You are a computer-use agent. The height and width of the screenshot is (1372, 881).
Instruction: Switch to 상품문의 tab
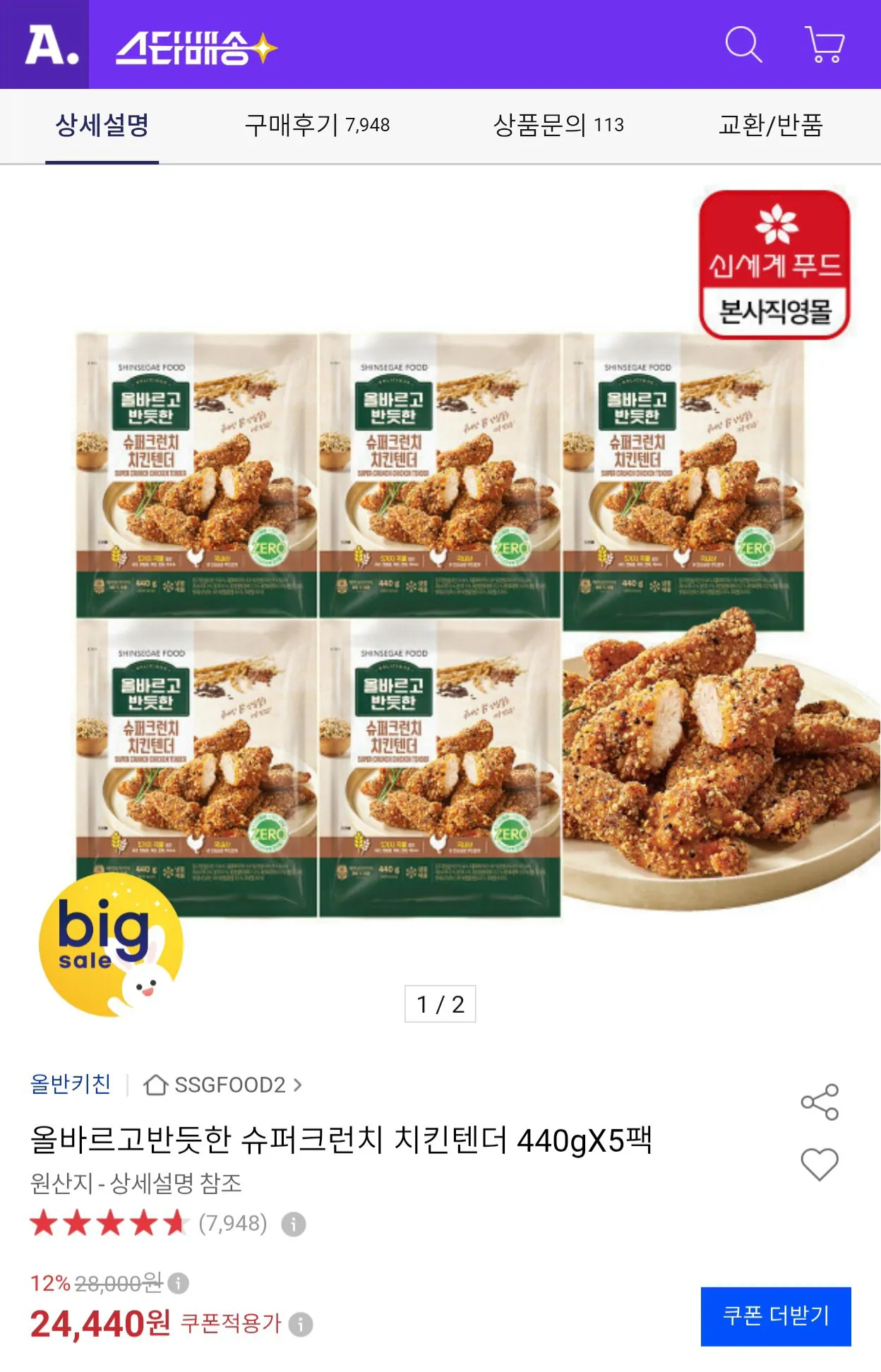pyautogui.click(x=558, y=126)
